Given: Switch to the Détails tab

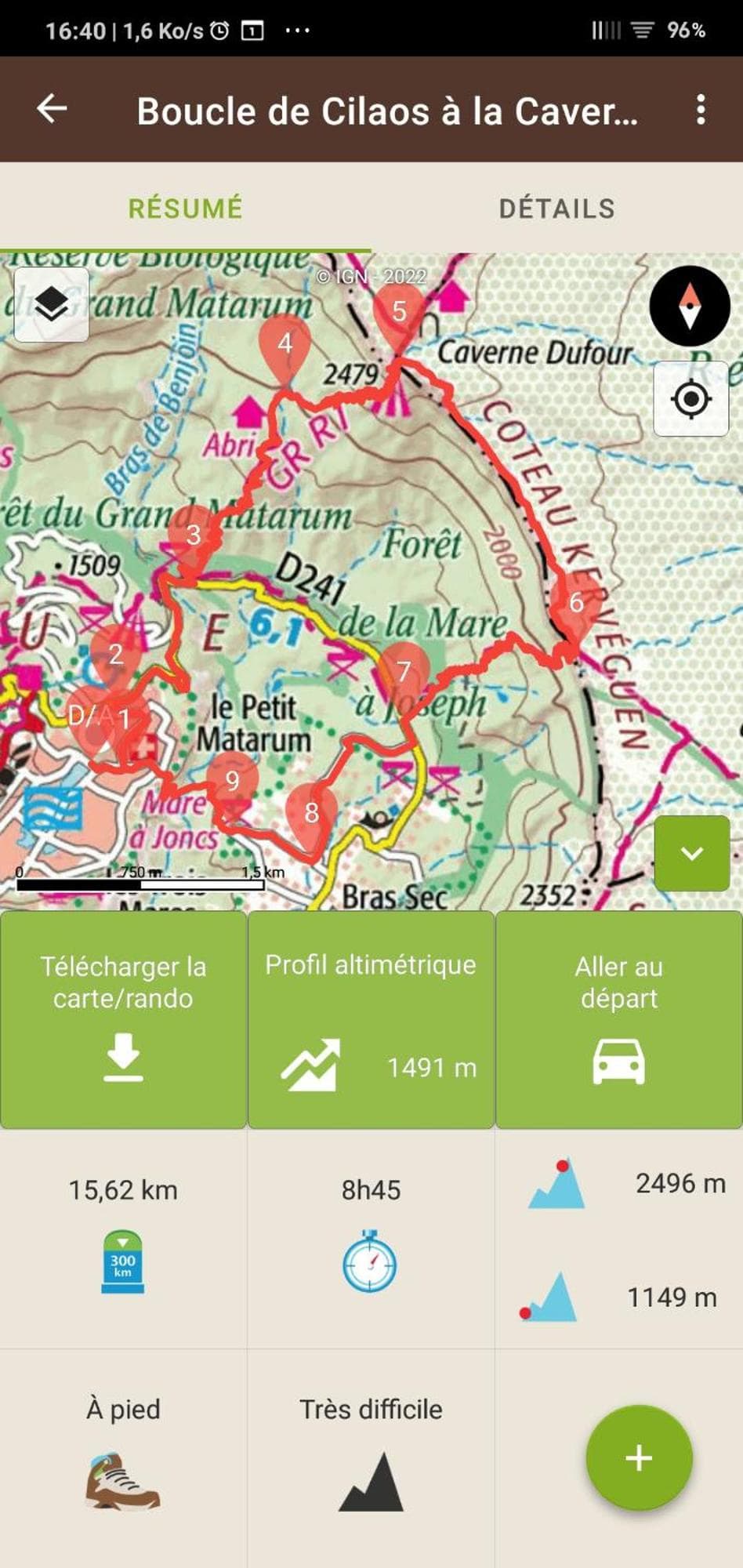Looking at the screenshot, I should [x=556, y=209].
